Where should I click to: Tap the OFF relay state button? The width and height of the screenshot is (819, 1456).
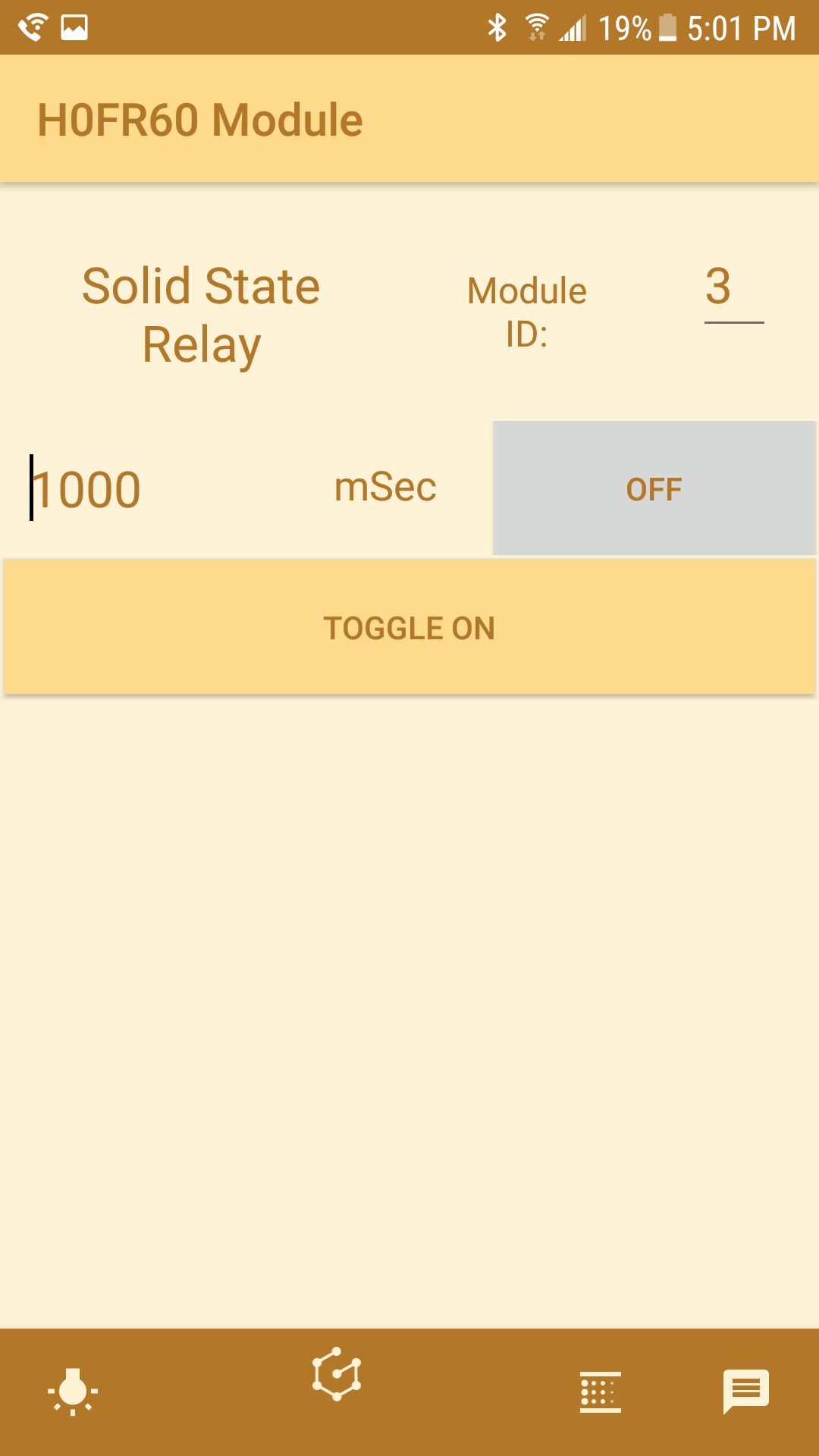(654, 488)
